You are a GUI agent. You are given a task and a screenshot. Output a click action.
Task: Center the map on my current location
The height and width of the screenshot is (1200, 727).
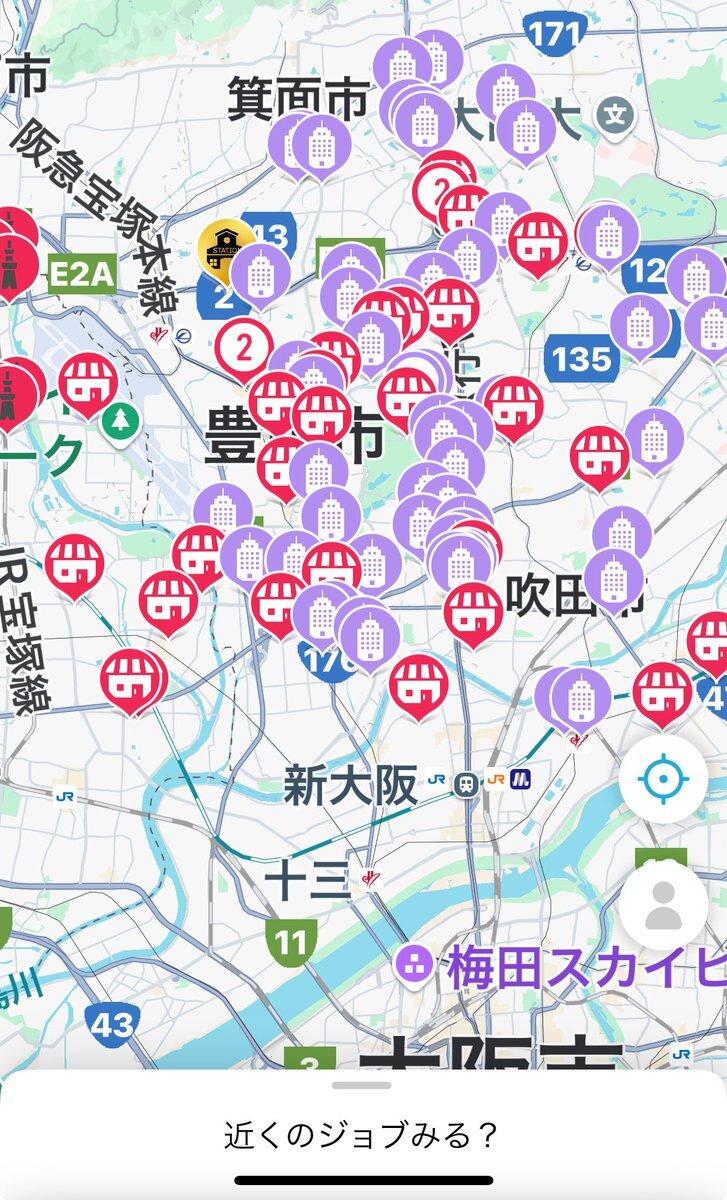click(x=663, y=780)
